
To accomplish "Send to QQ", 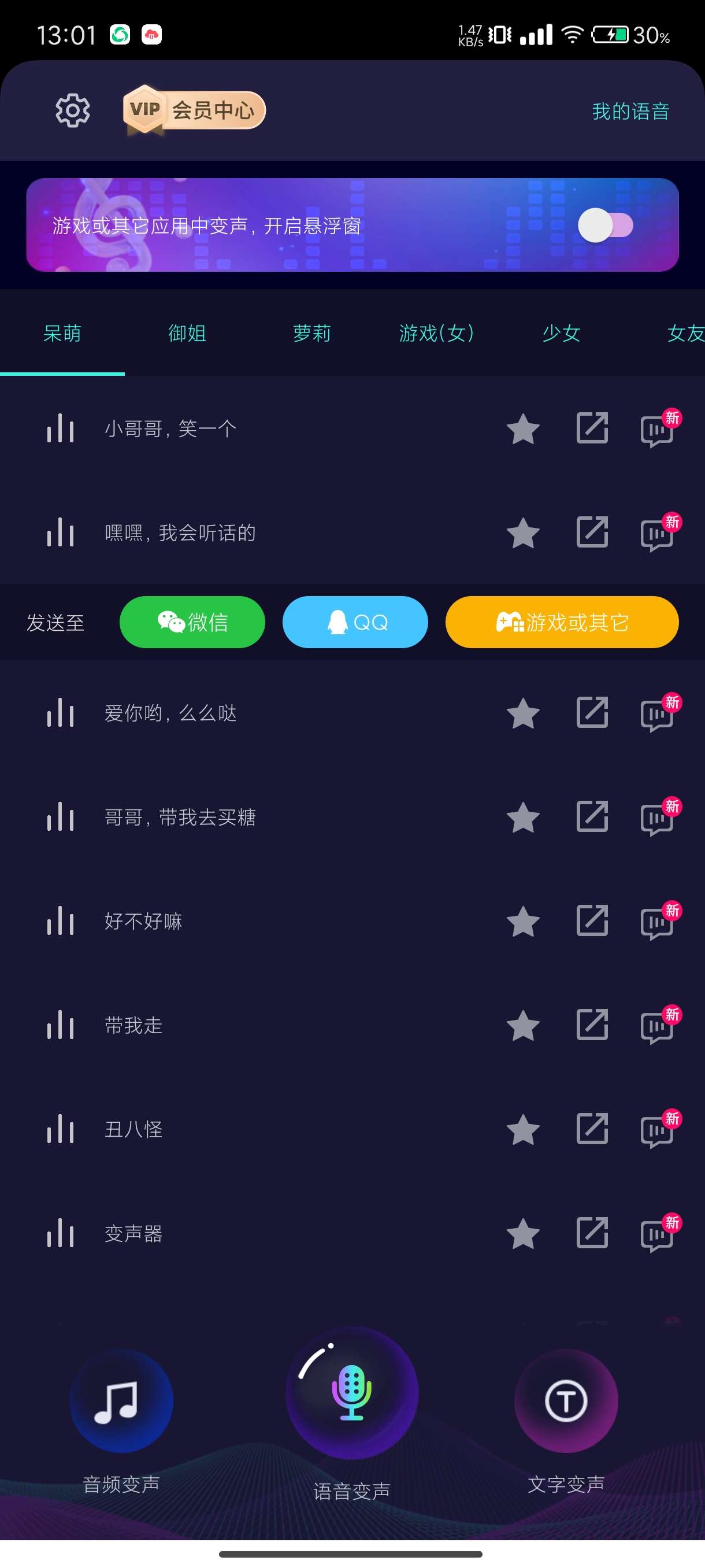I will 355,622.
